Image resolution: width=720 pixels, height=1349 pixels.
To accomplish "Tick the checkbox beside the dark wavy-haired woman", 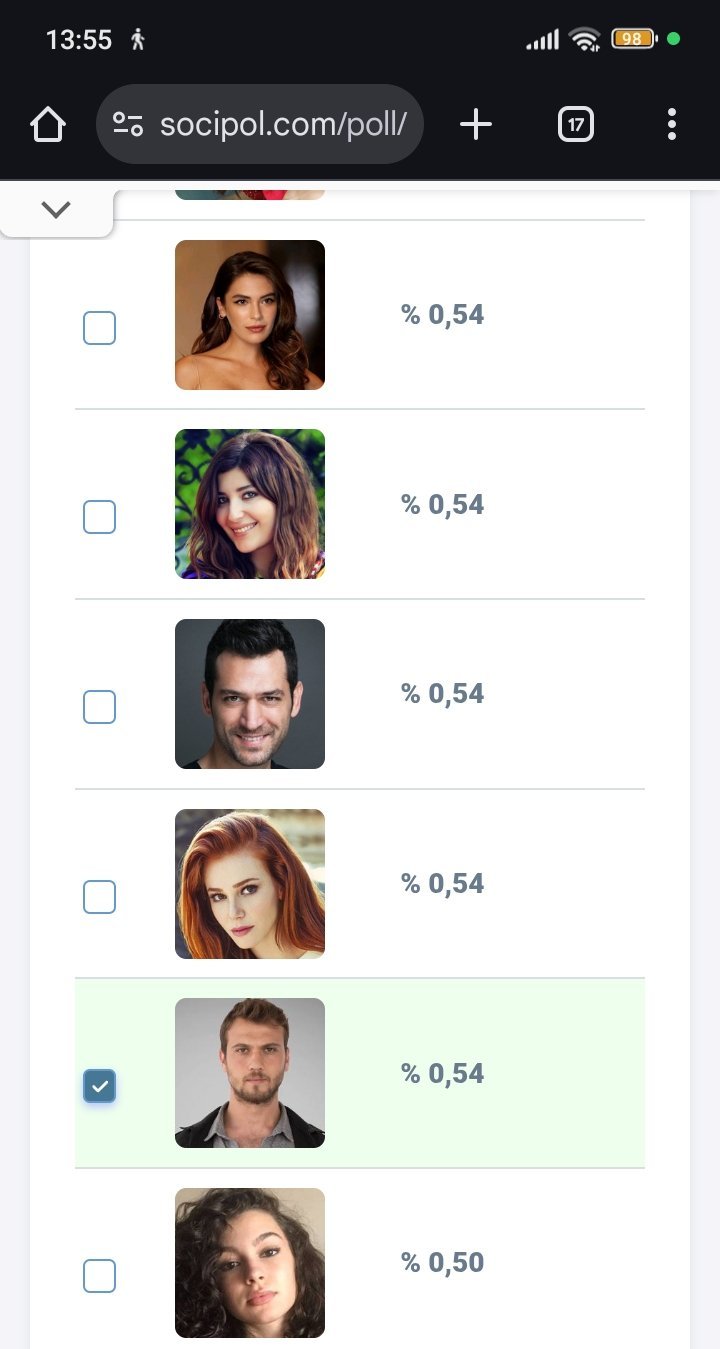I will [x=99, y=328].
